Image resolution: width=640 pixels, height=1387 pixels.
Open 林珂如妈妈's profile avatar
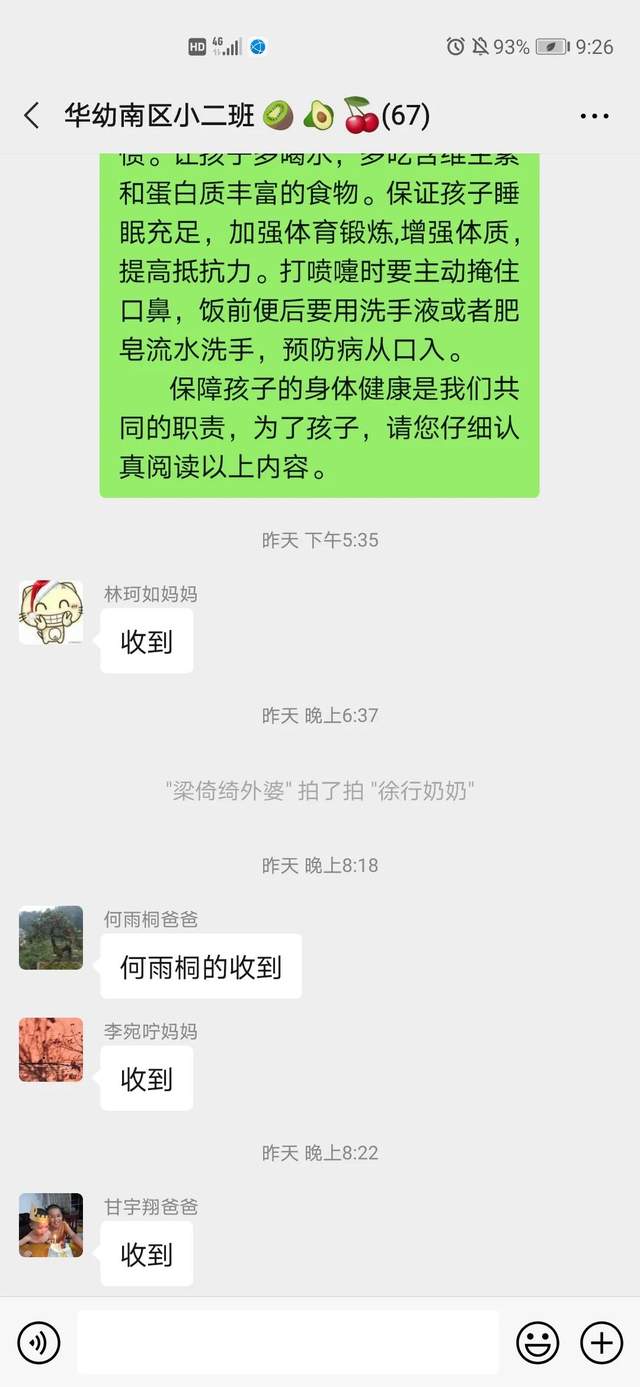pos(51,613)
